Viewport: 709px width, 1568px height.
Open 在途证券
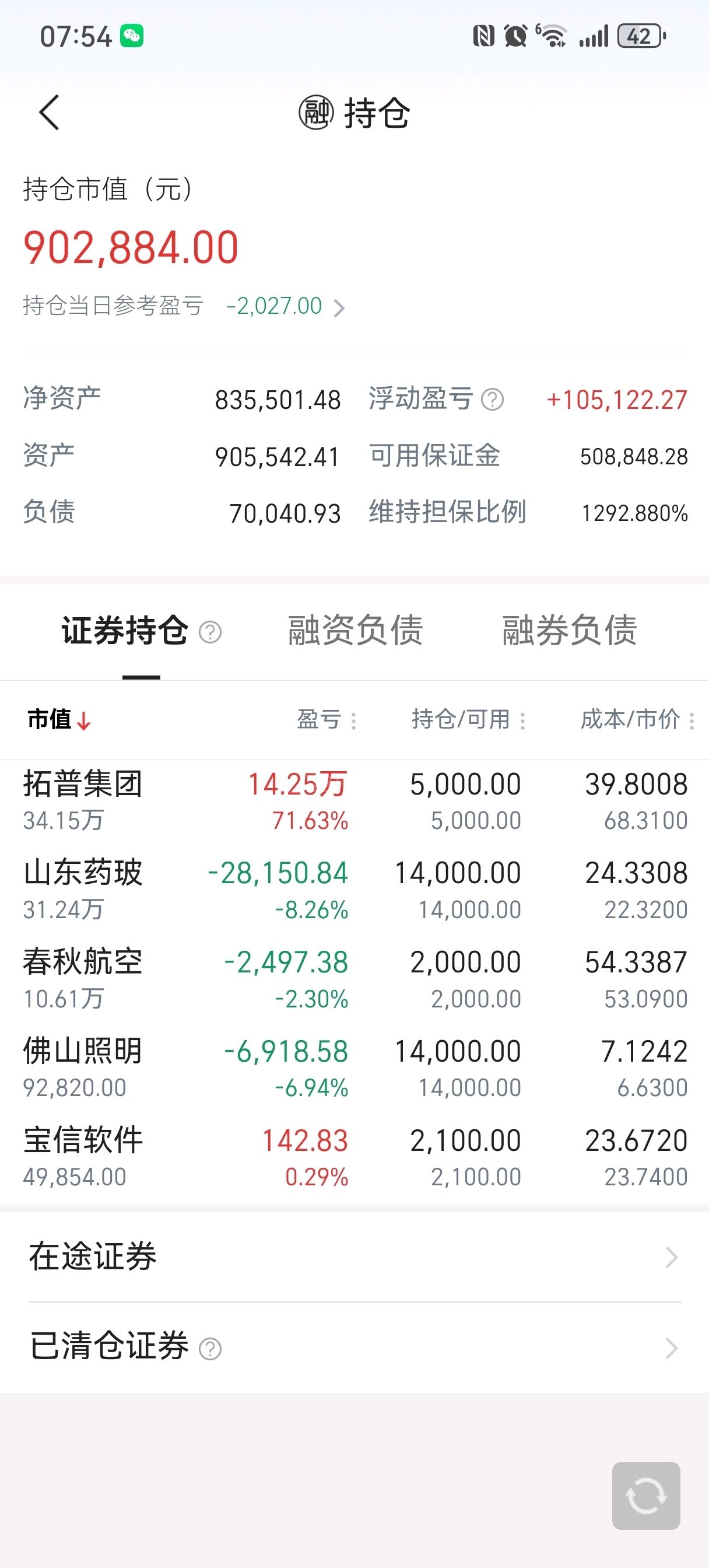click(x=354, y=1258)
